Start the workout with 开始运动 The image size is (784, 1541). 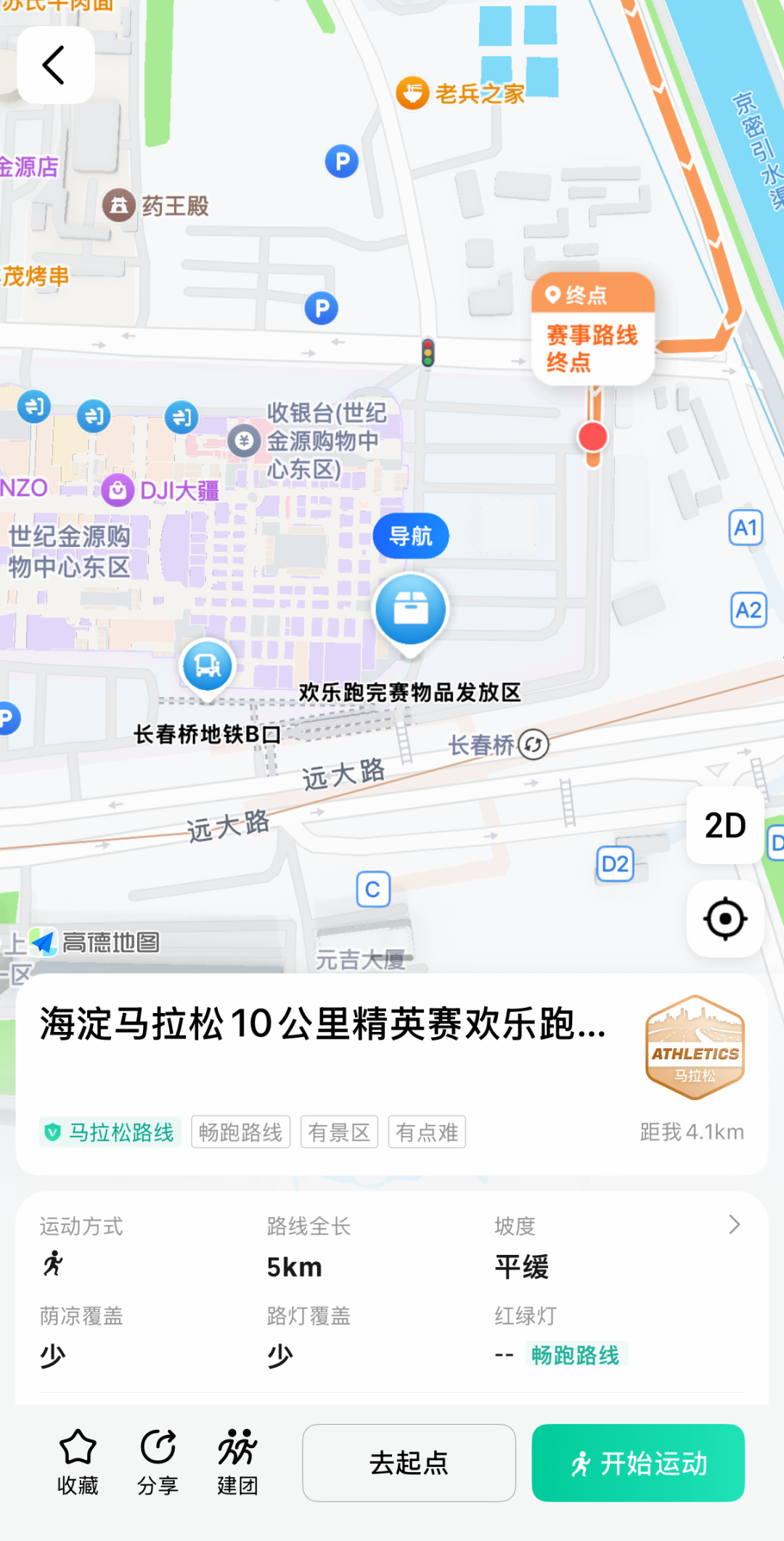pos(638,1463)
